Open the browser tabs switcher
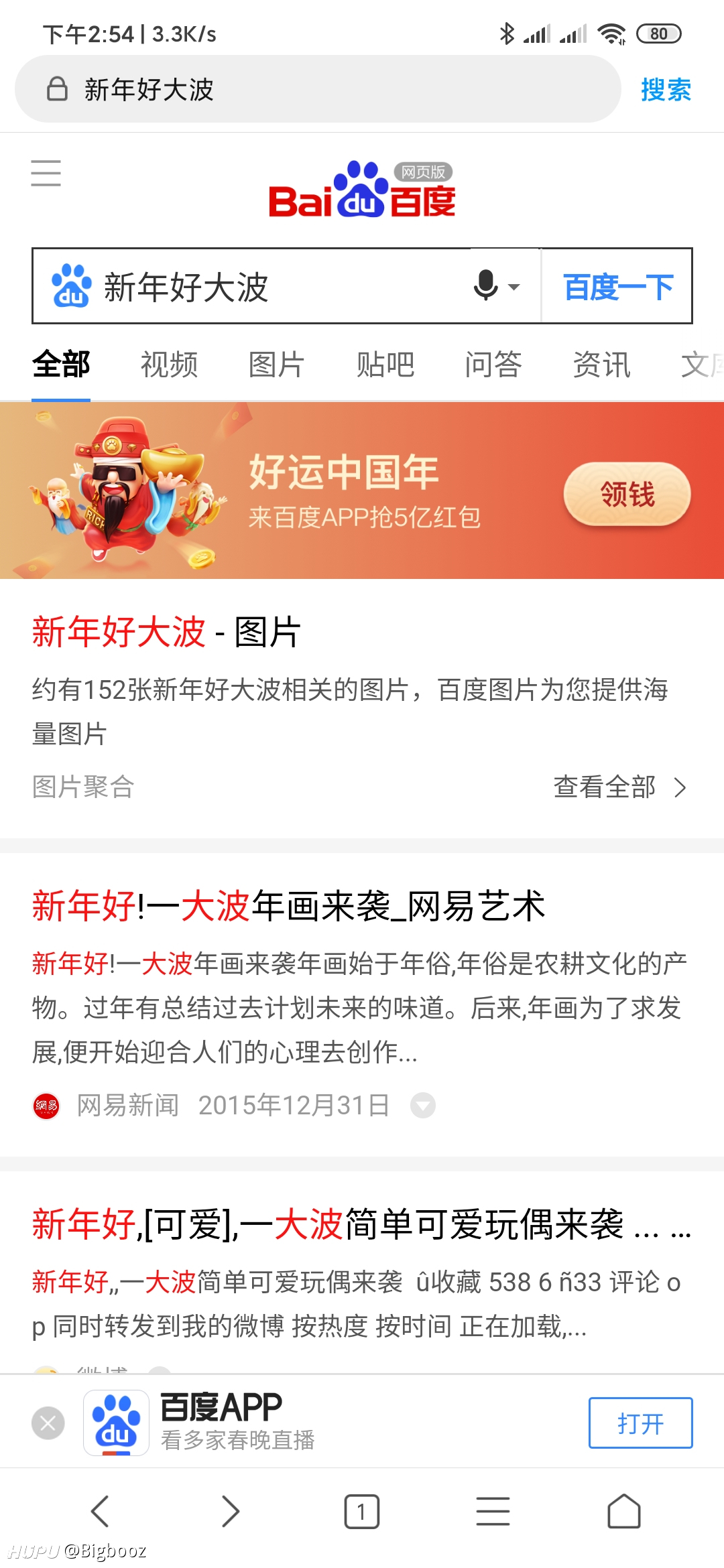 click(x=362, y=1512)
